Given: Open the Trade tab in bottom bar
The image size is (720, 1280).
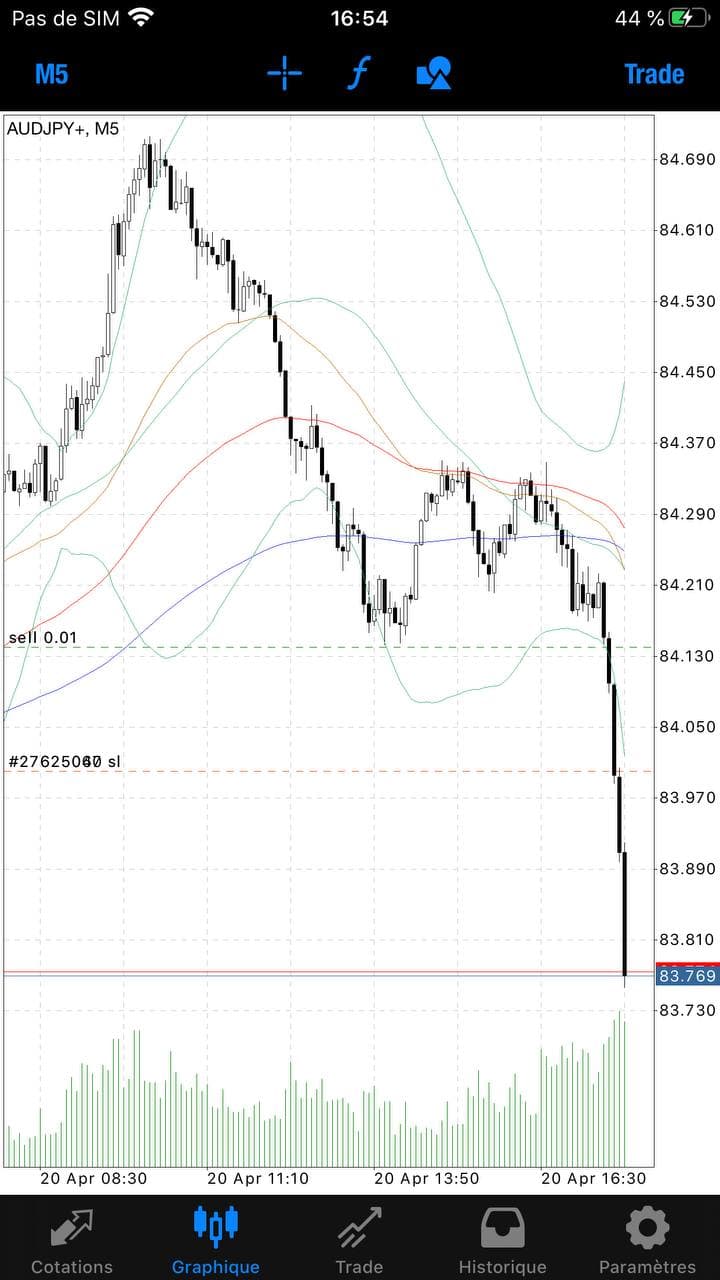Looking at the screenshot, I should 359,1240.
